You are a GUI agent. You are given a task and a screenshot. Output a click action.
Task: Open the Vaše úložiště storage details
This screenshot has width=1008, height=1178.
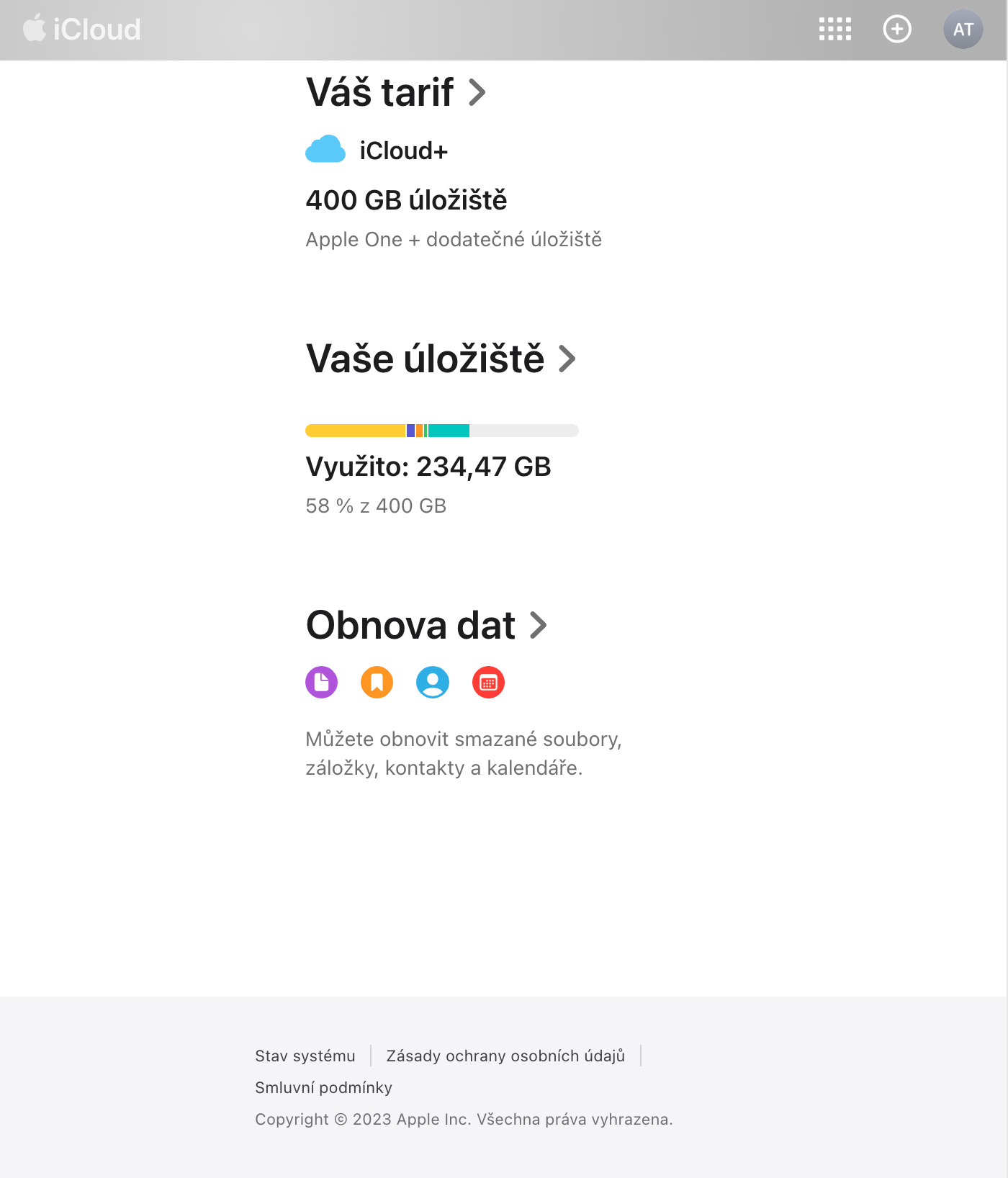(441, 359)
